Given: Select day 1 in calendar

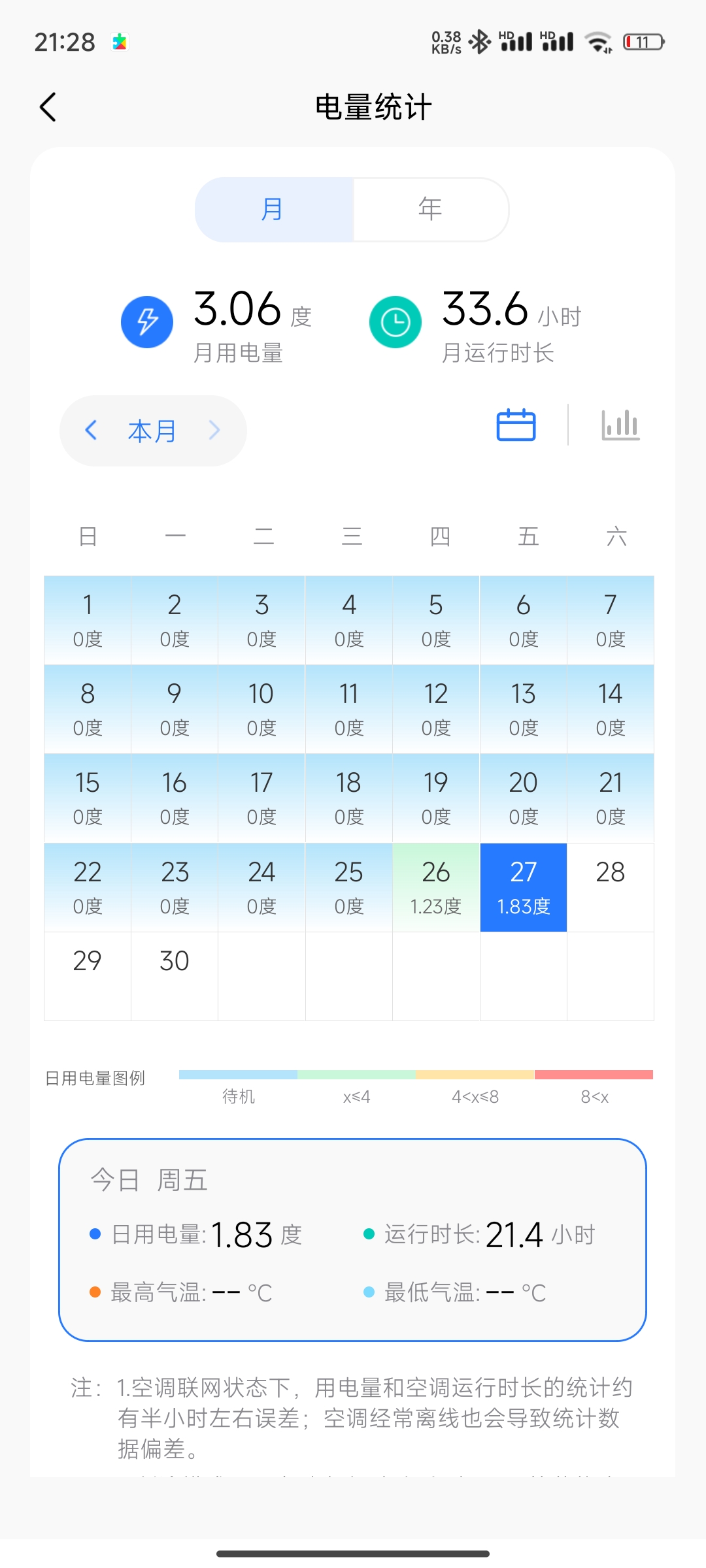Looking at the screenshot, I should (88, 620).
